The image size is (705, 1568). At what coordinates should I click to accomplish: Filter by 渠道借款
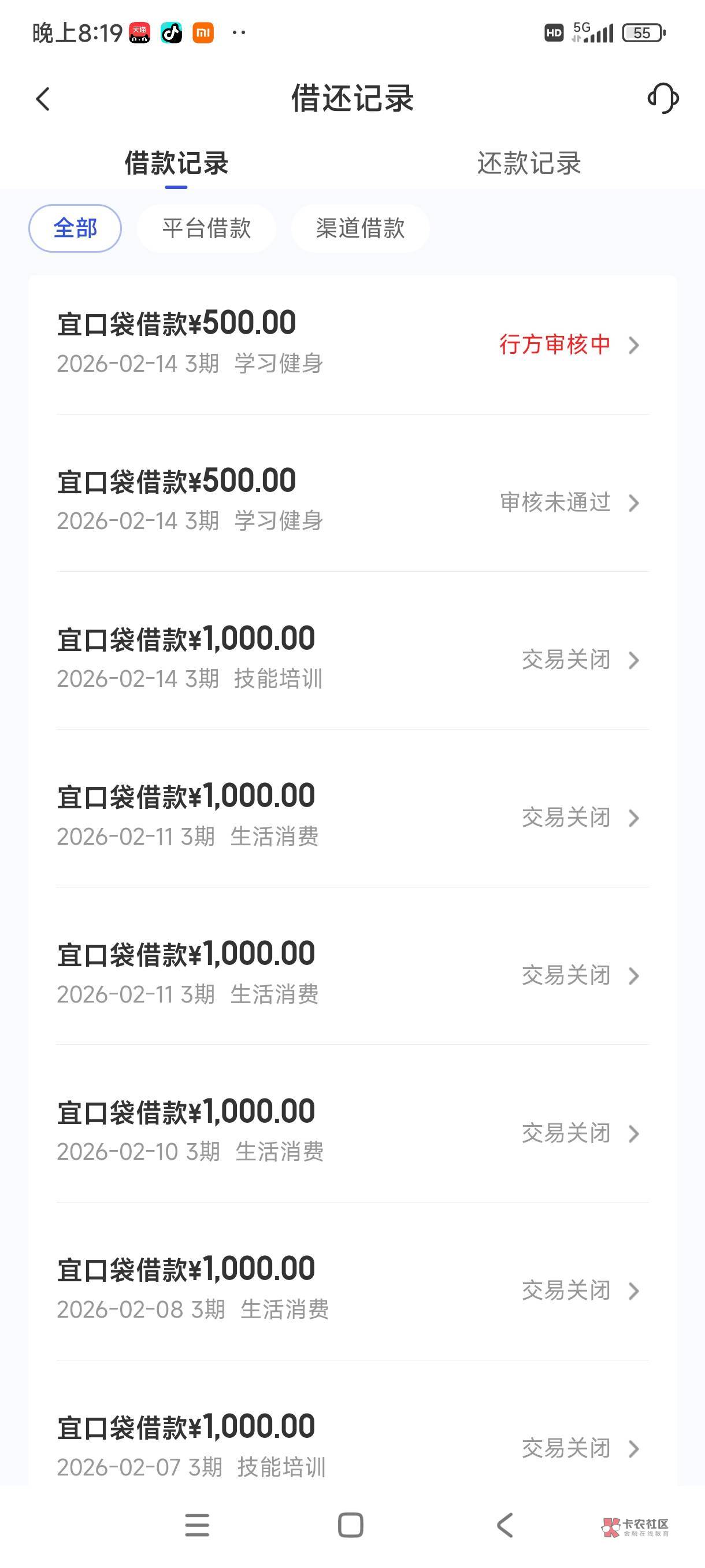360,228
